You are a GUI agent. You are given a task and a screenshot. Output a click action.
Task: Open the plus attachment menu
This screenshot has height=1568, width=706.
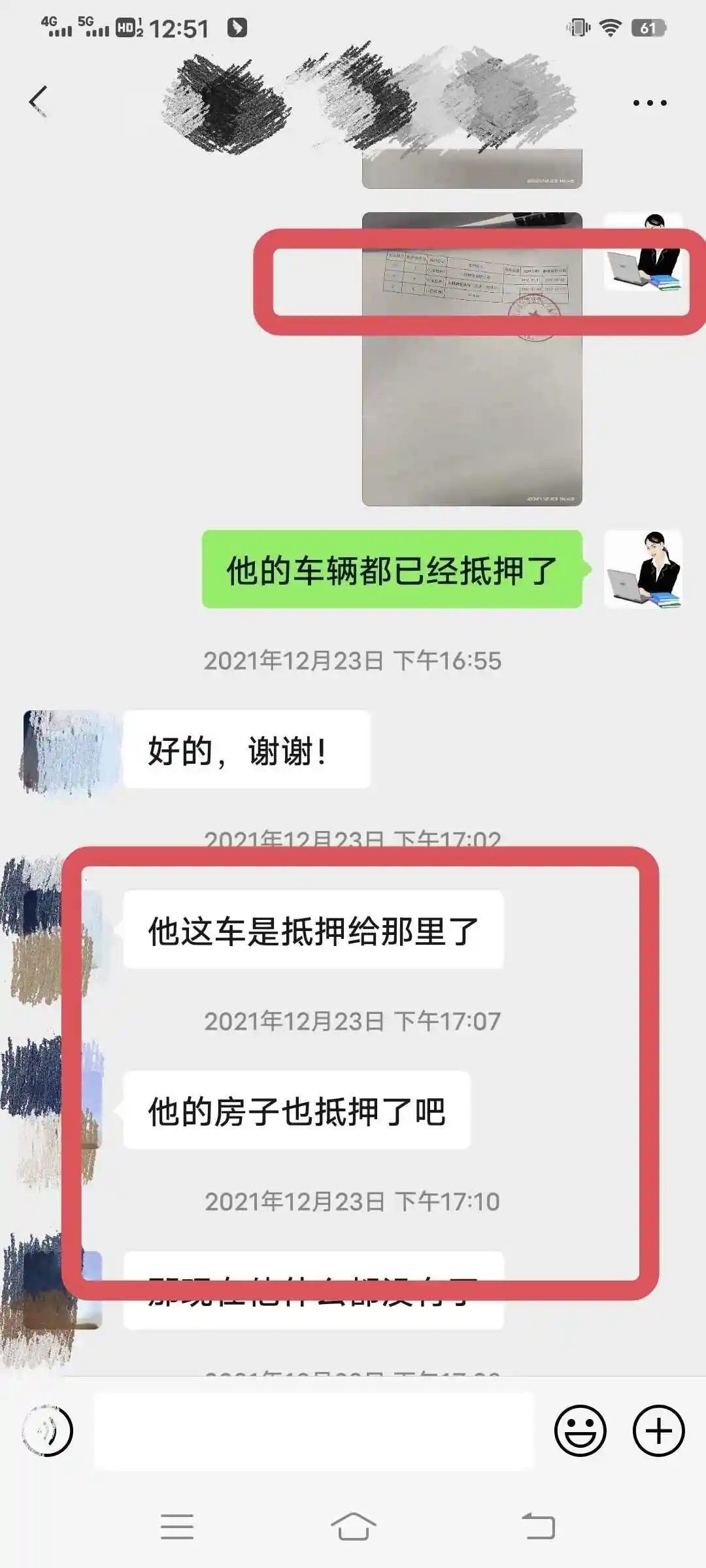[x=658, y=1431]
